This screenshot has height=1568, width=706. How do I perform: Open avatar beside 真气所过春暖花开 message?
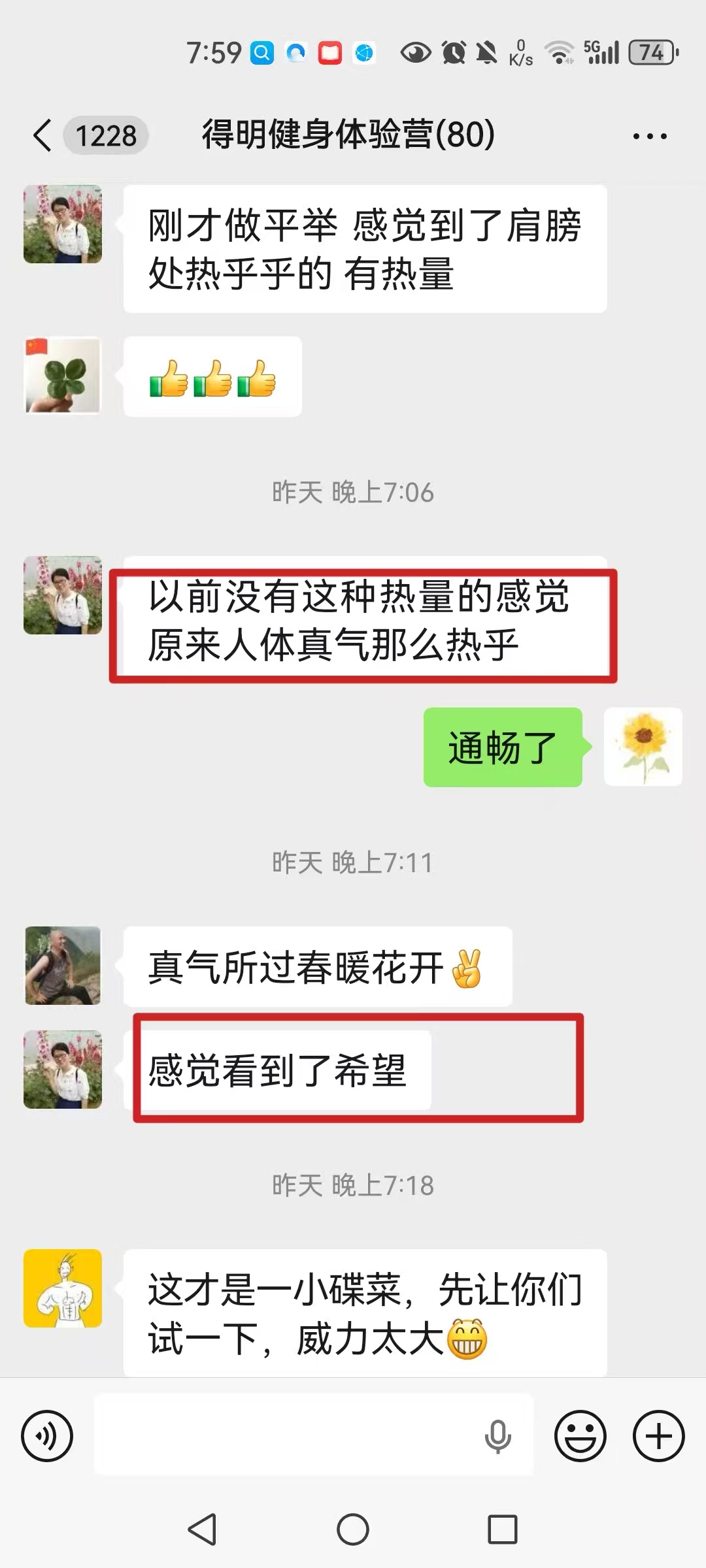point(63,966)
